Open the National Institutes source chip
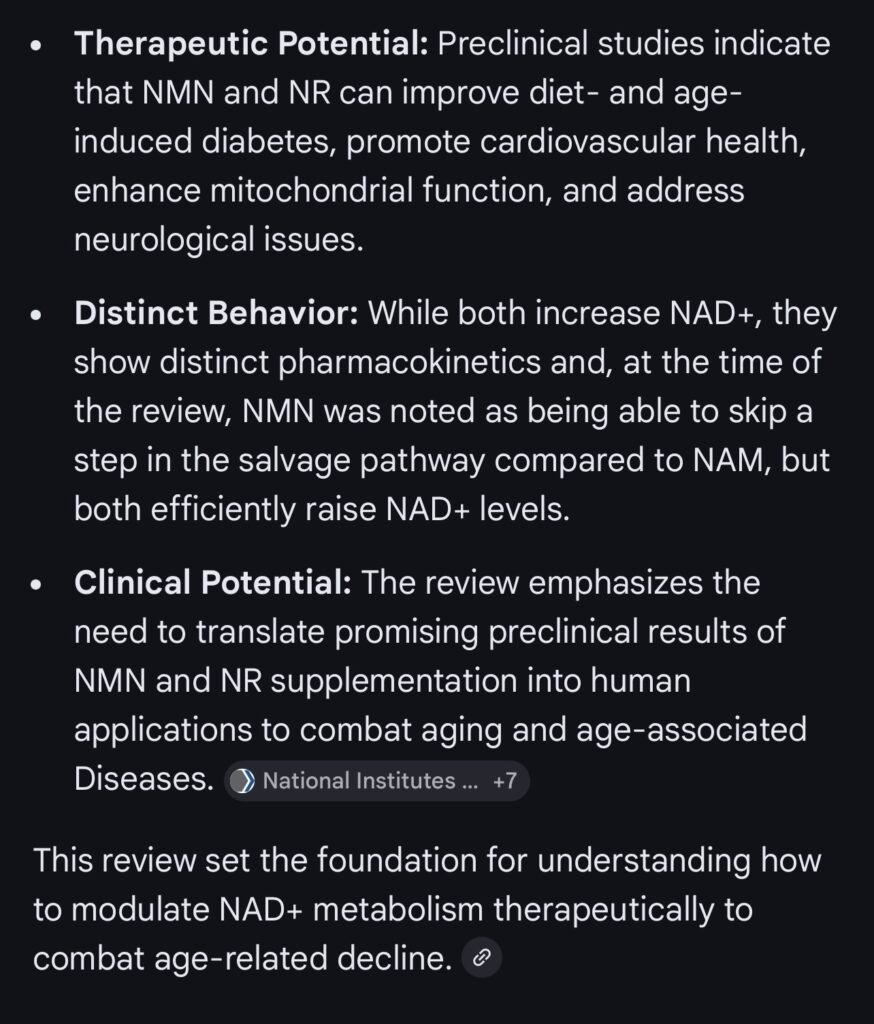 [376, 781]
